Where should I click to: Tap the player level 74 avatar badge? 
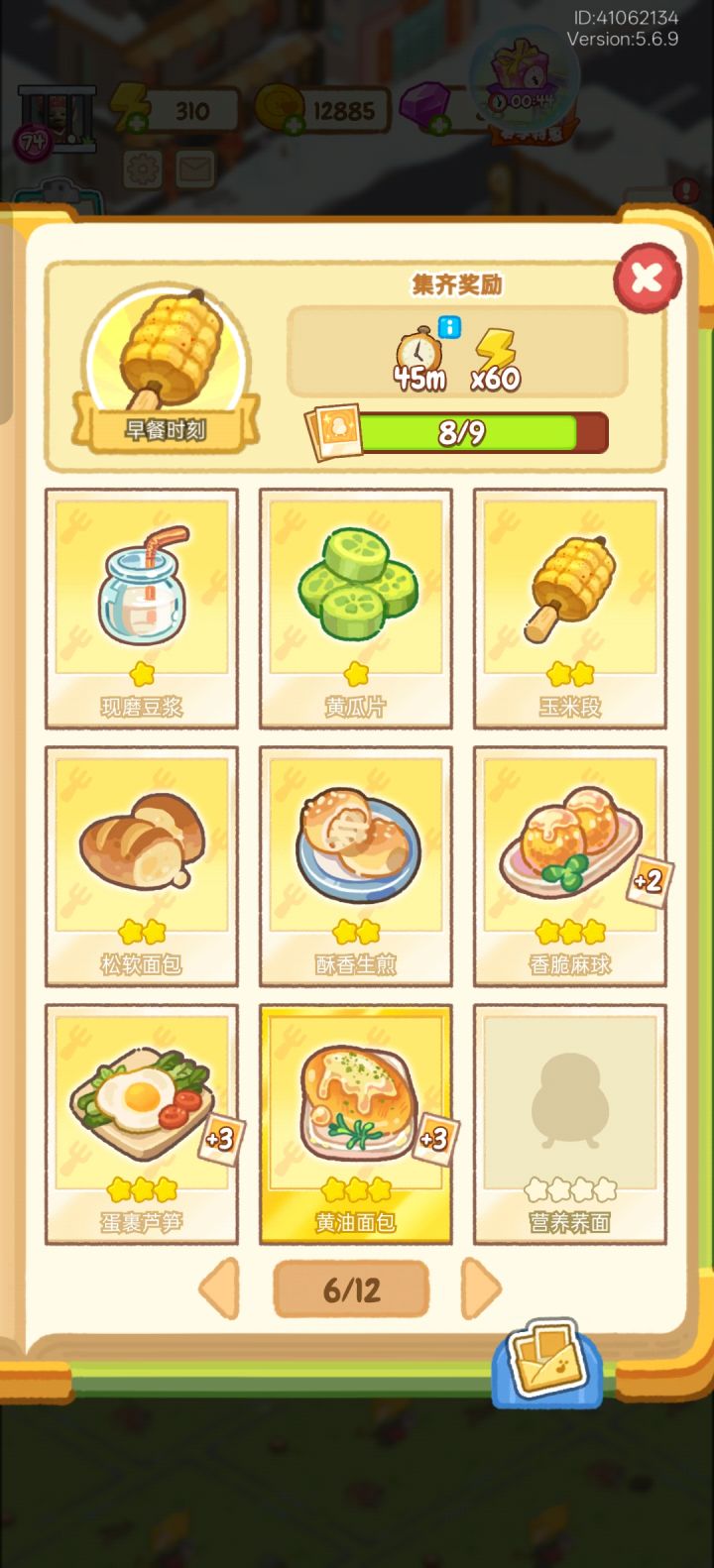[x=33, y=139]
